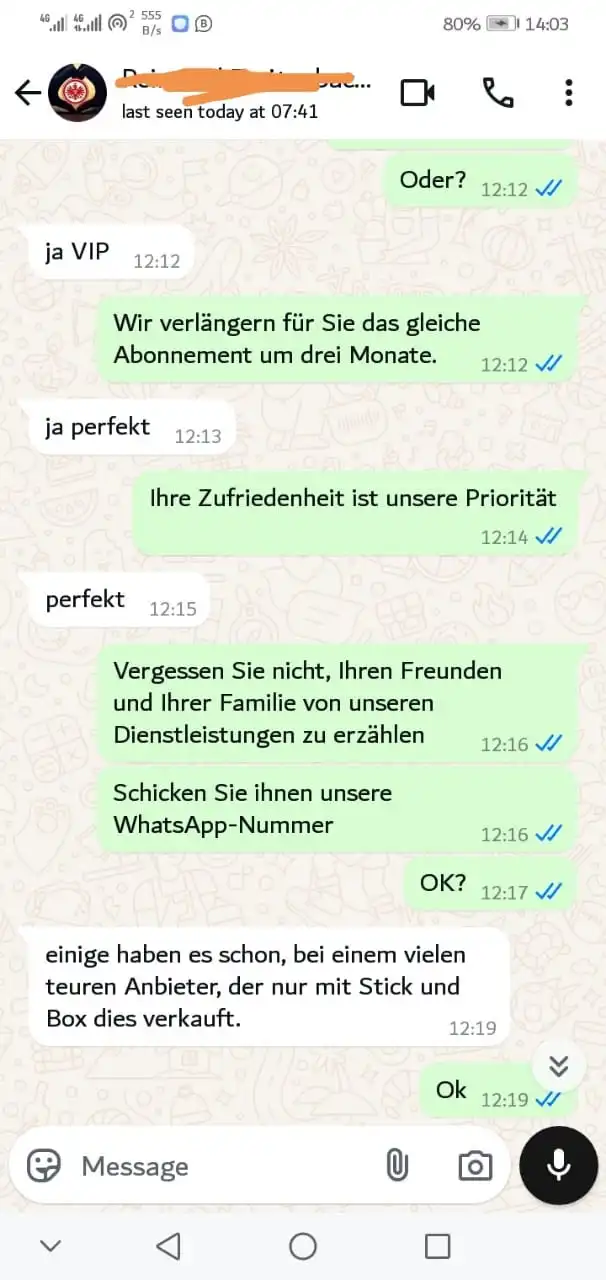Start a voice call
This screenshot has height=1280, width=606.
pos(497,93)
